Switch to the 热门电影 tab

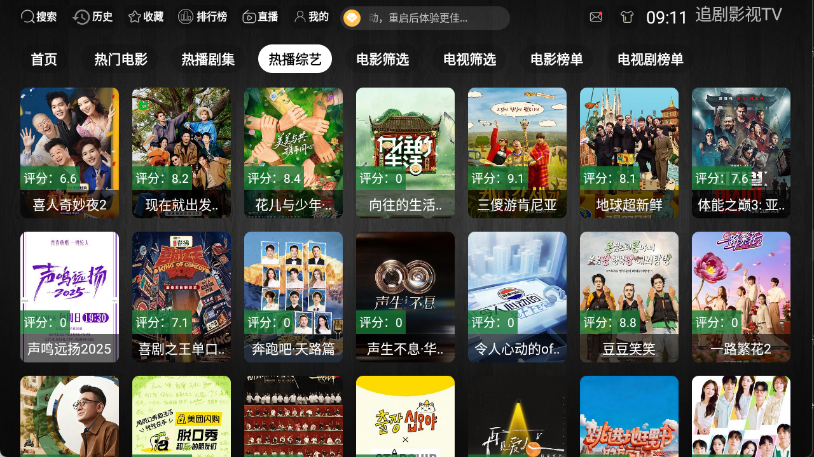[x=121, y=59]
